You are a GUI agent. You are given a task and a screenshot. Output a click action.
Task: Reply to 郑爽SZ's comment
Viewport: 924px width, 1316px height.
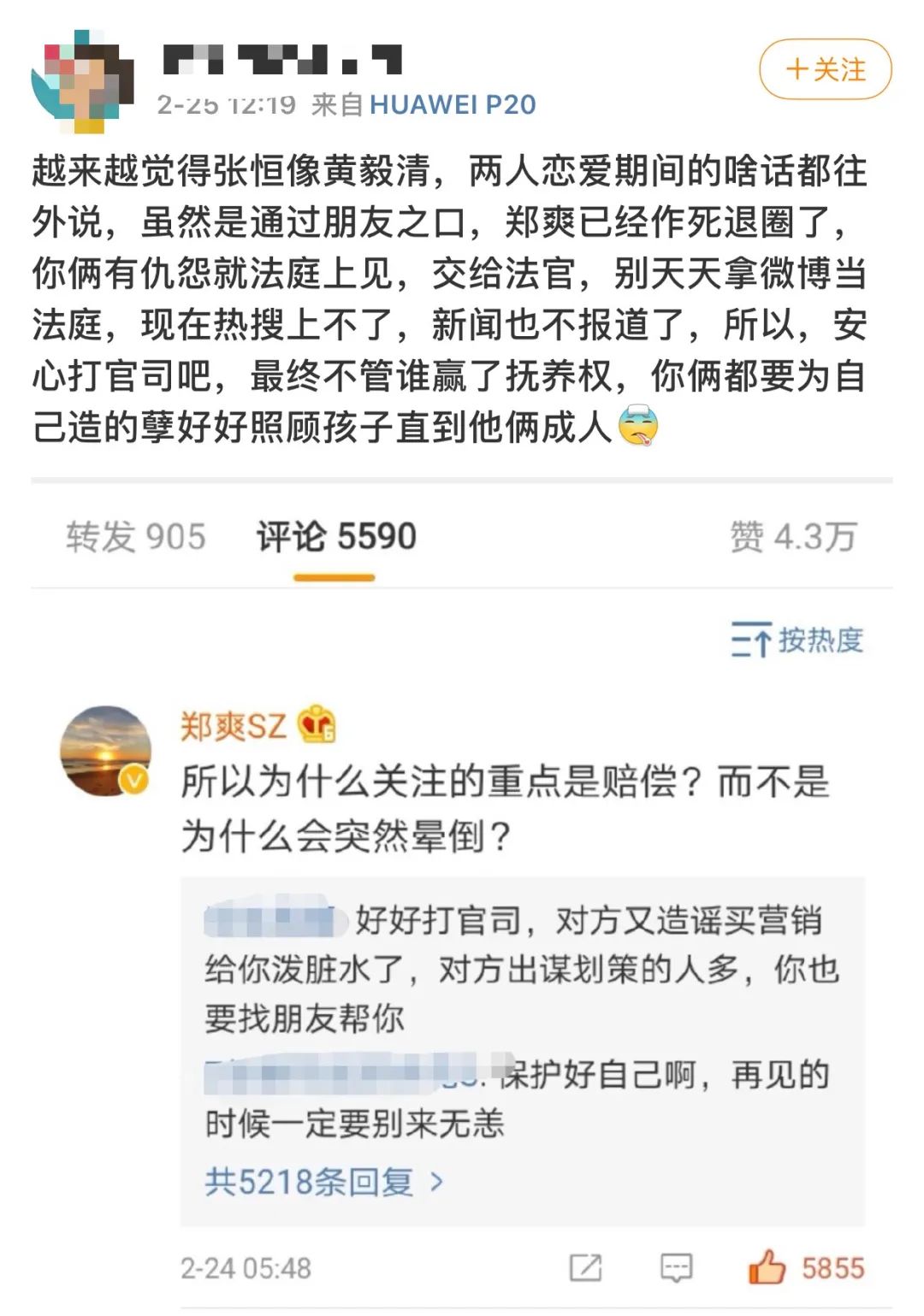[676, 1267]
